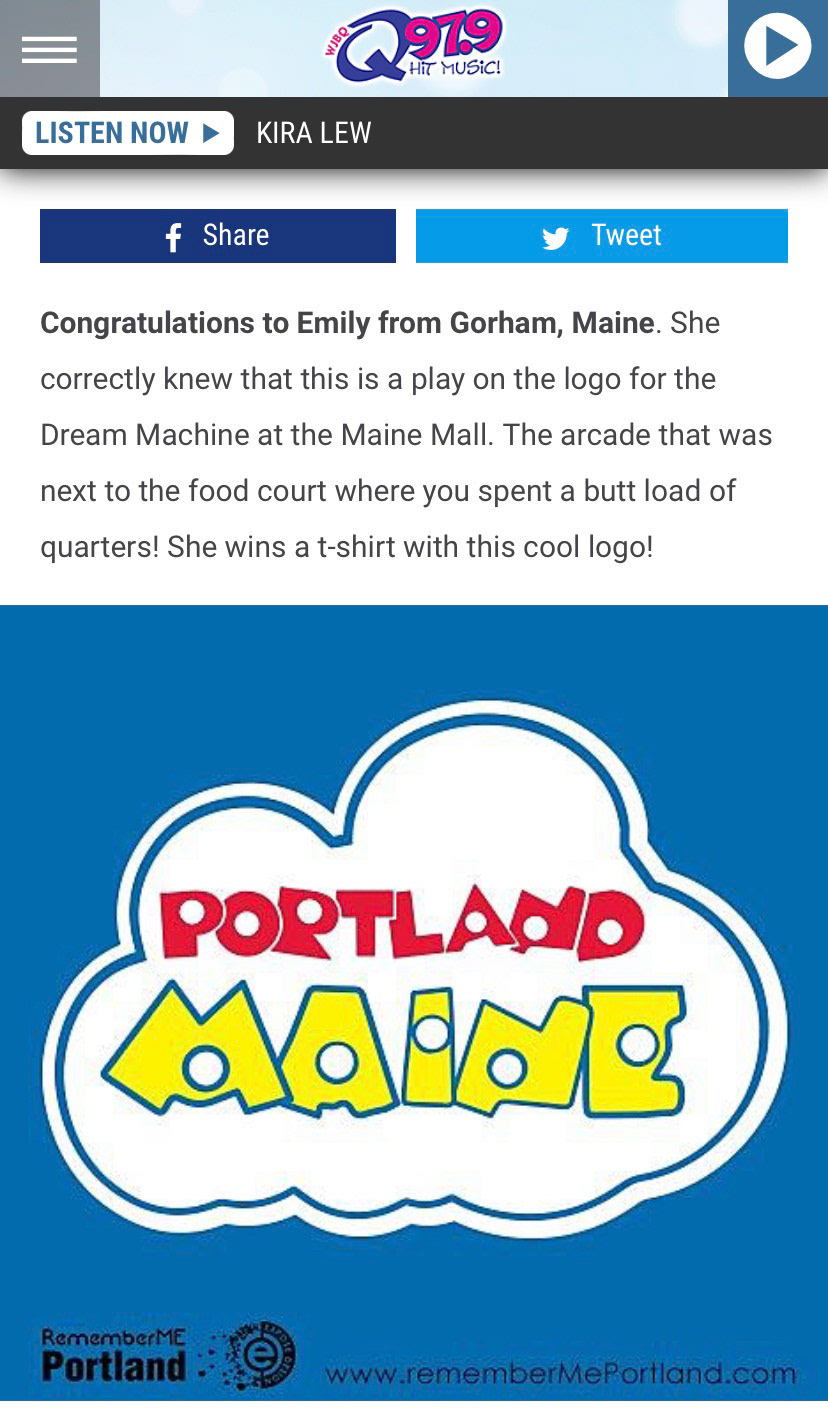This screenshot has height=1423, width=828.
Task: Open the Q97.9 logo home link
Action: click(x=414, y=45)
